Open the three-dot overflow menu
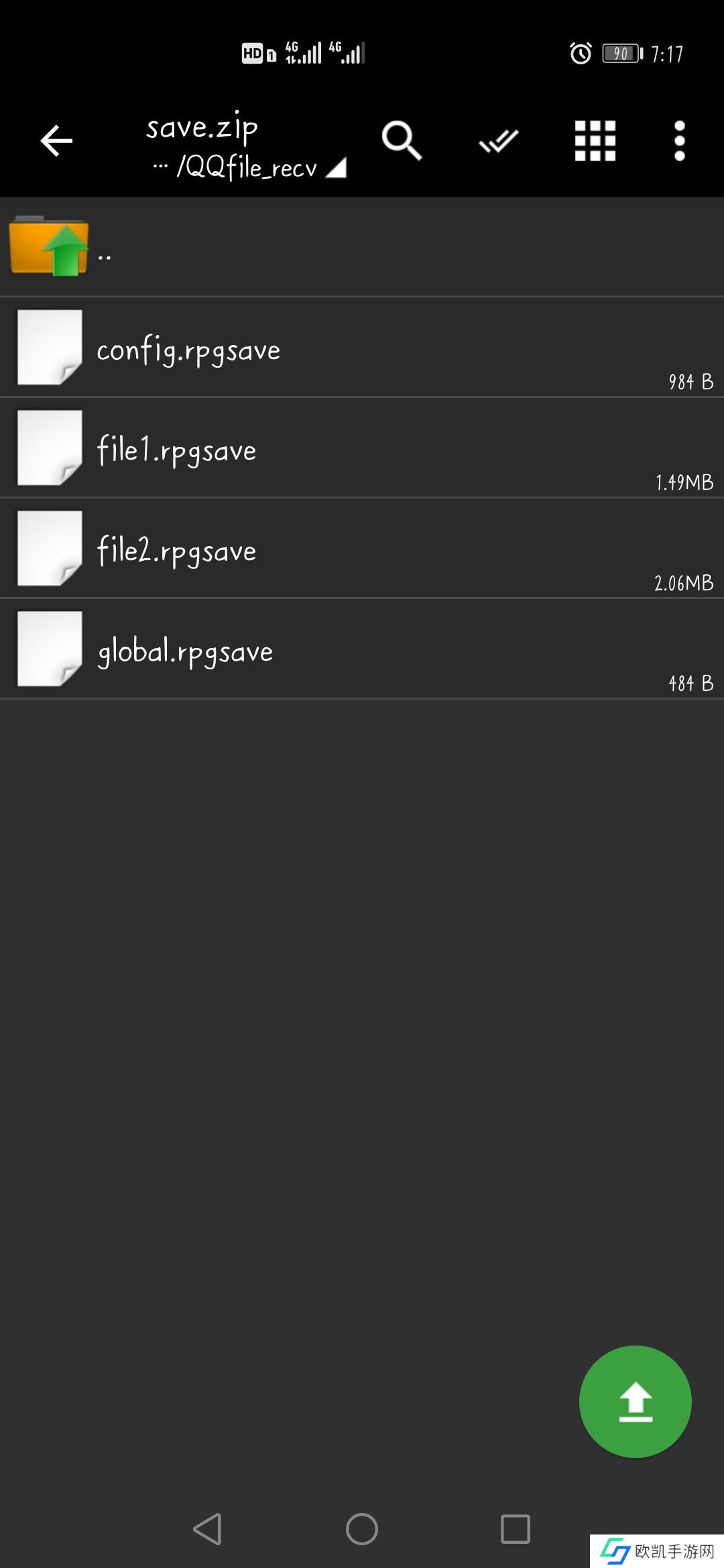724x1568 pixels. (679, 141)
